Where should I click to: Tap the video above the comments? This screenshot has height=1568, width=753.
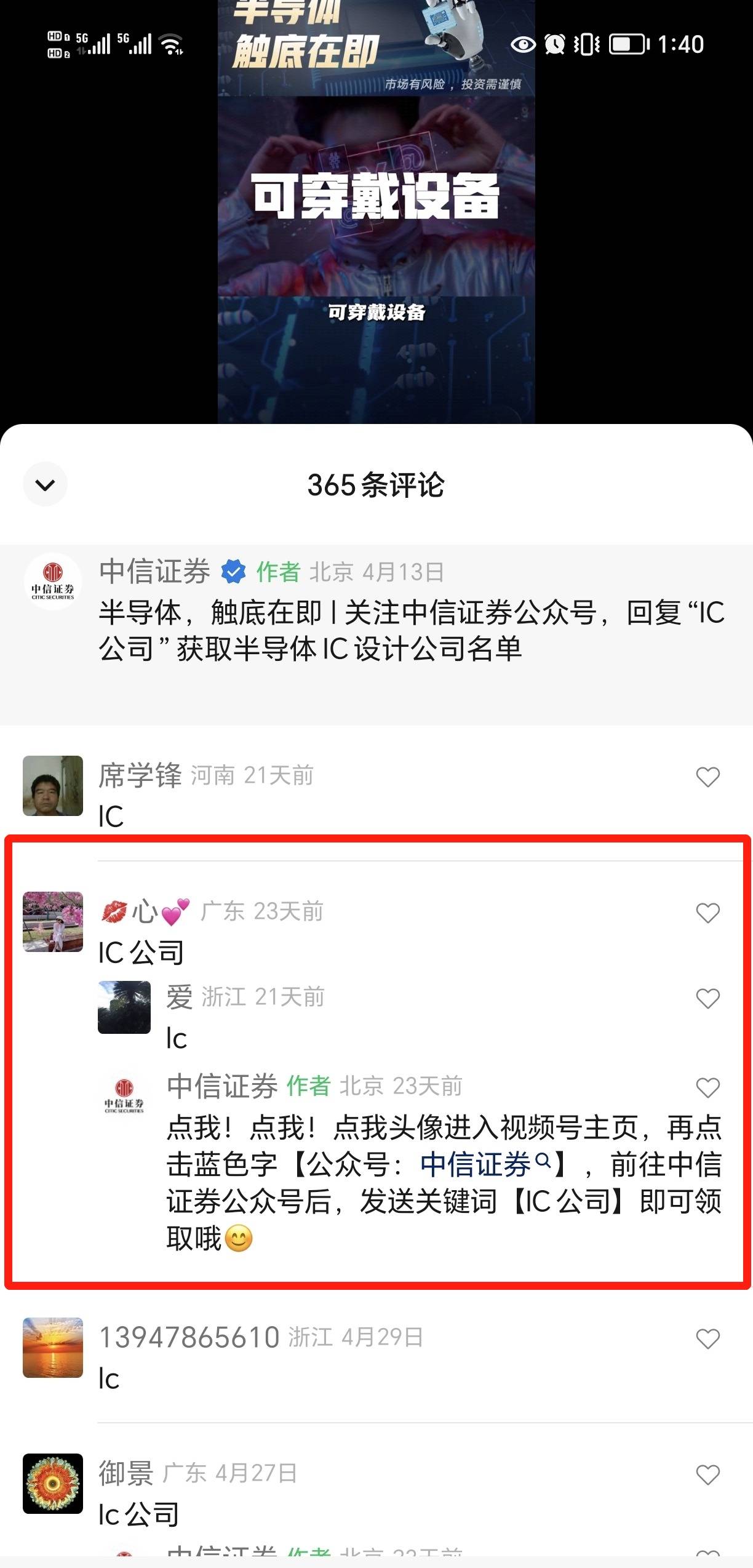(x=376, y=212)
